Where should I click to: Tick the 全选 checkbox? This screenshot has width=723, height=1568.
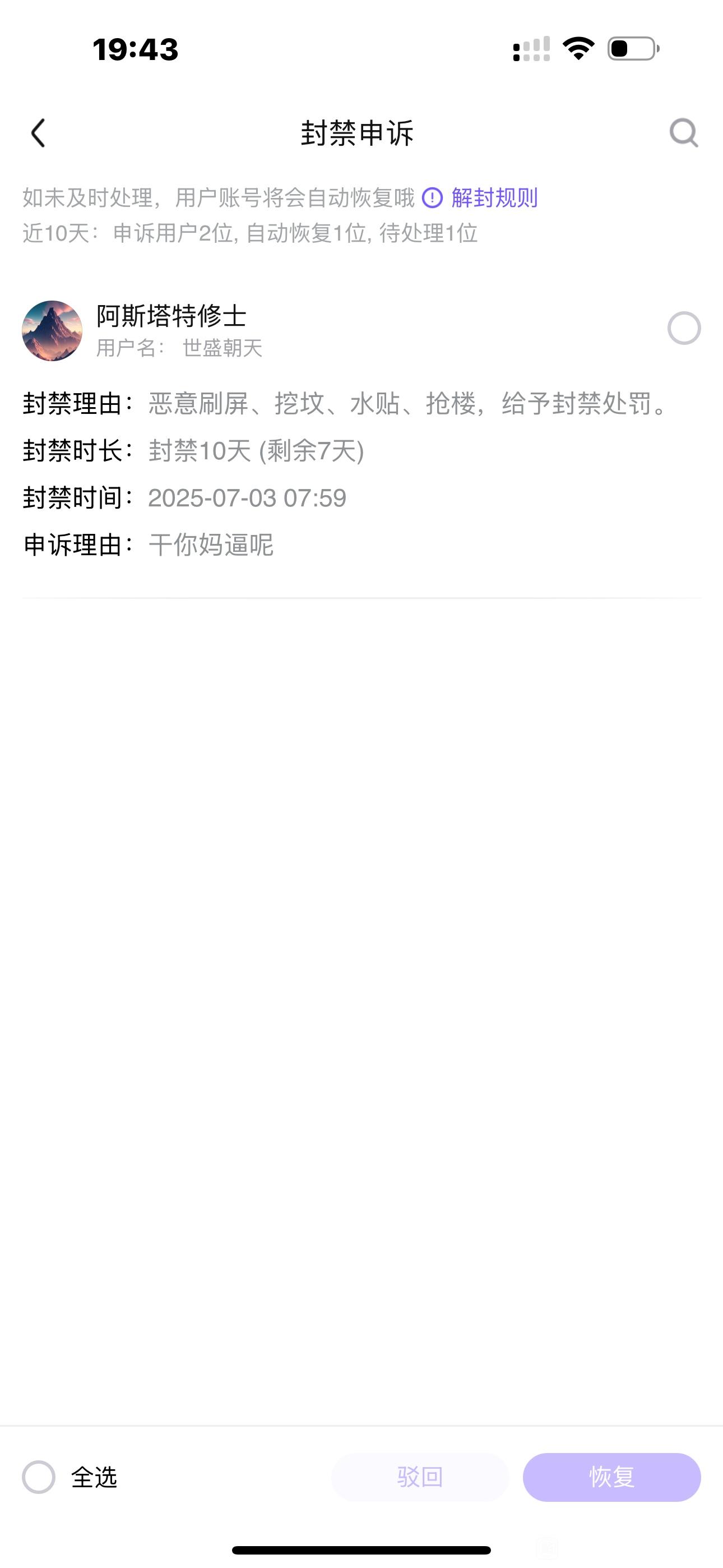point(39,1477)
